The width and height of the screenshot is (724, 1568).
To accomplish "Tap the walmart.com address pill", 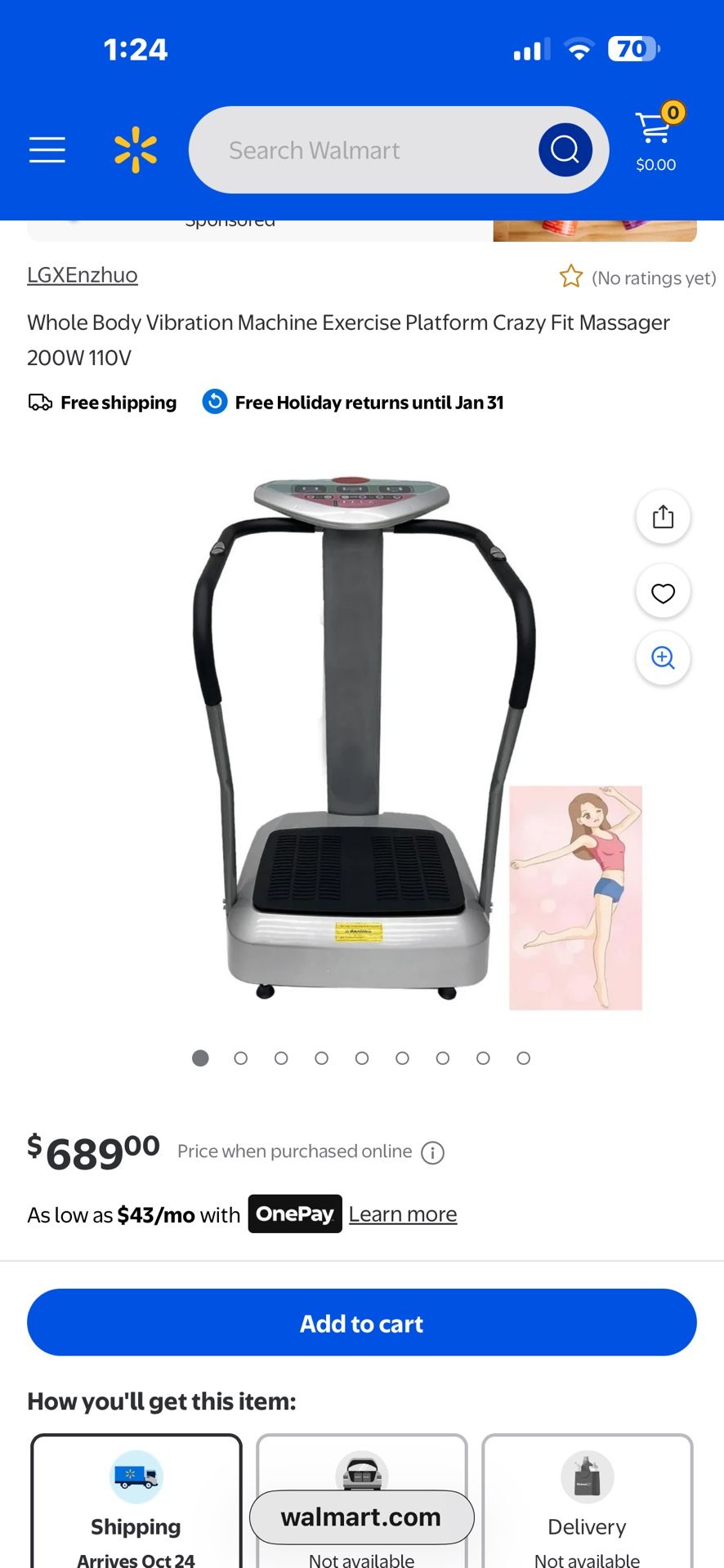I will pos(361,1517).
